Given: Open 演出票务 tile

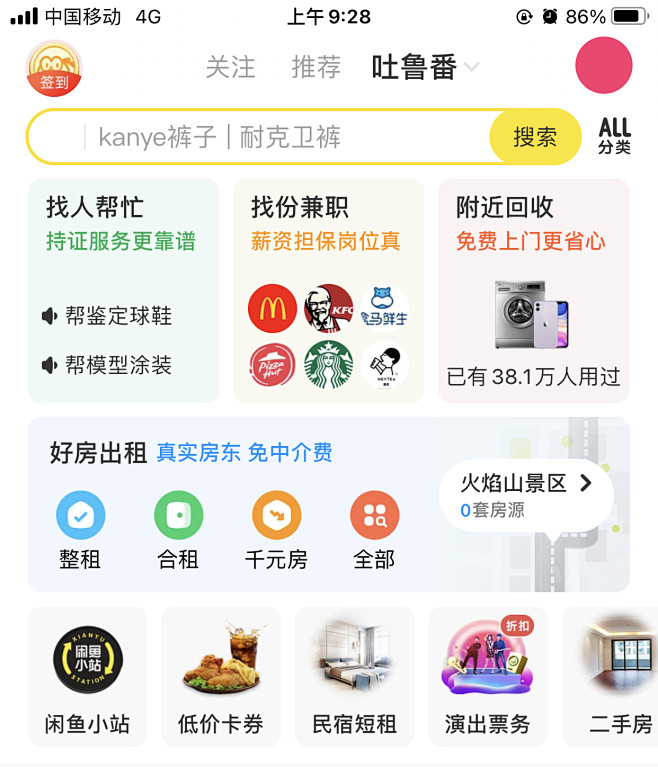Looking at the screenshot, I should [x=488, y=676].
